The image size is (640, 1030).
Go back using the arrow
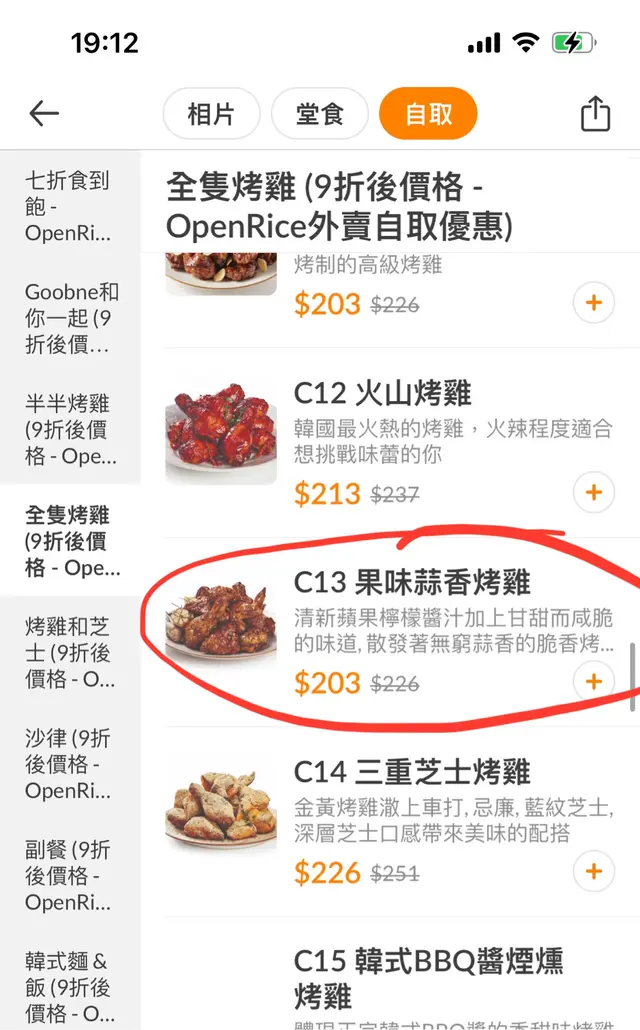click(x=44, y=113)
